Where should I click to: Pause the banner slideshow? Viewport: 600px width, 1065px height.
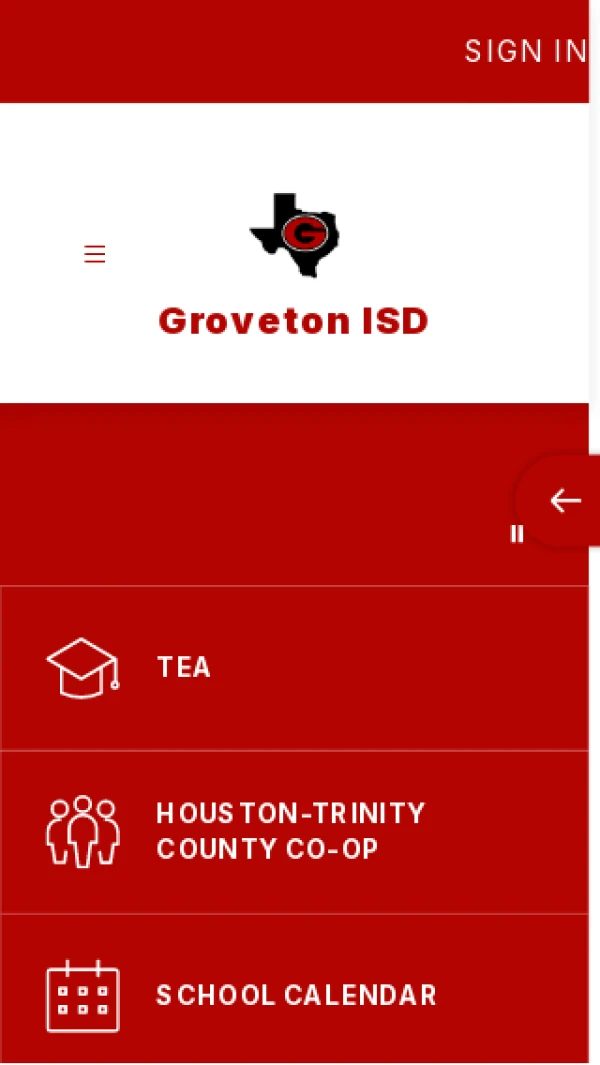pyautogui.click(x=517, y=534)
